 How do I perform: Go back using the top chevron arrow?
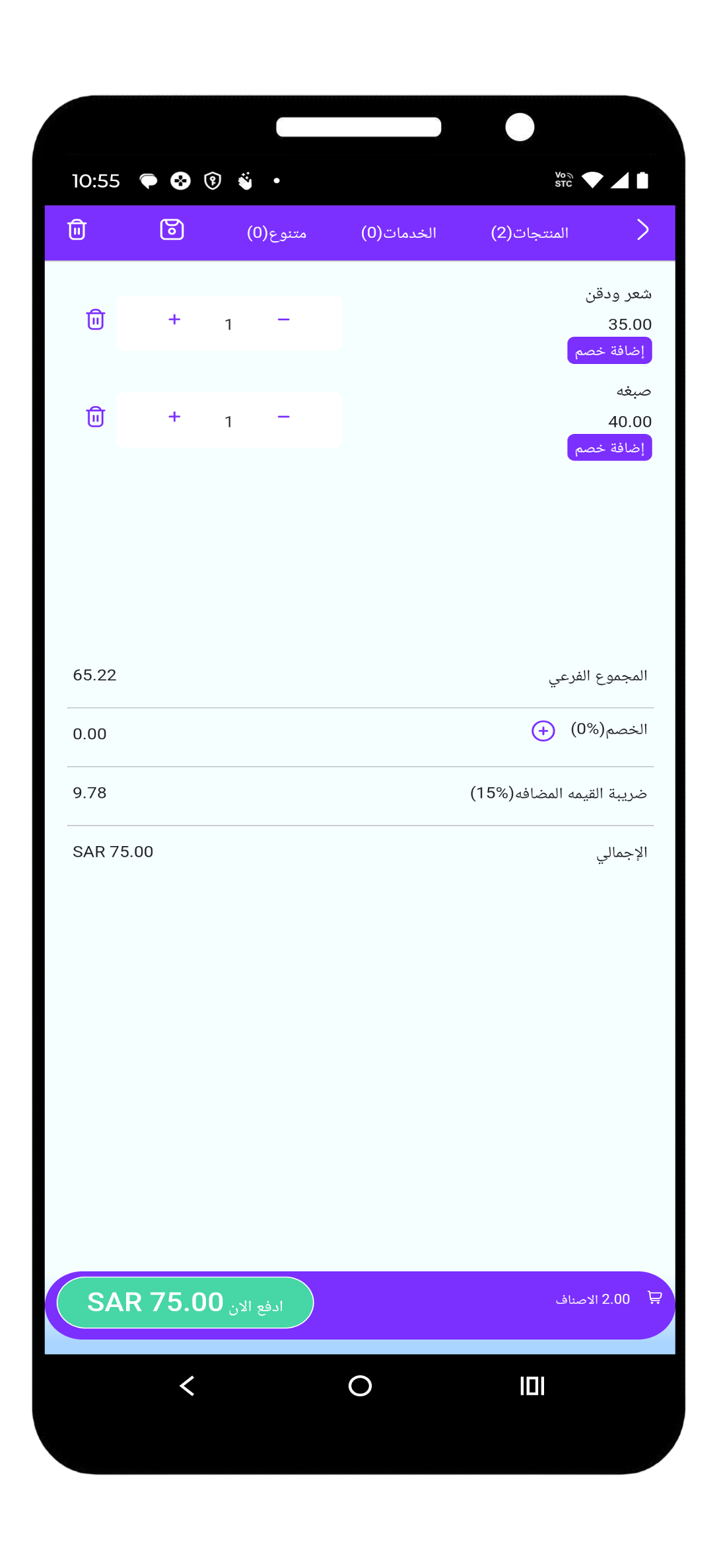point(642,231)
